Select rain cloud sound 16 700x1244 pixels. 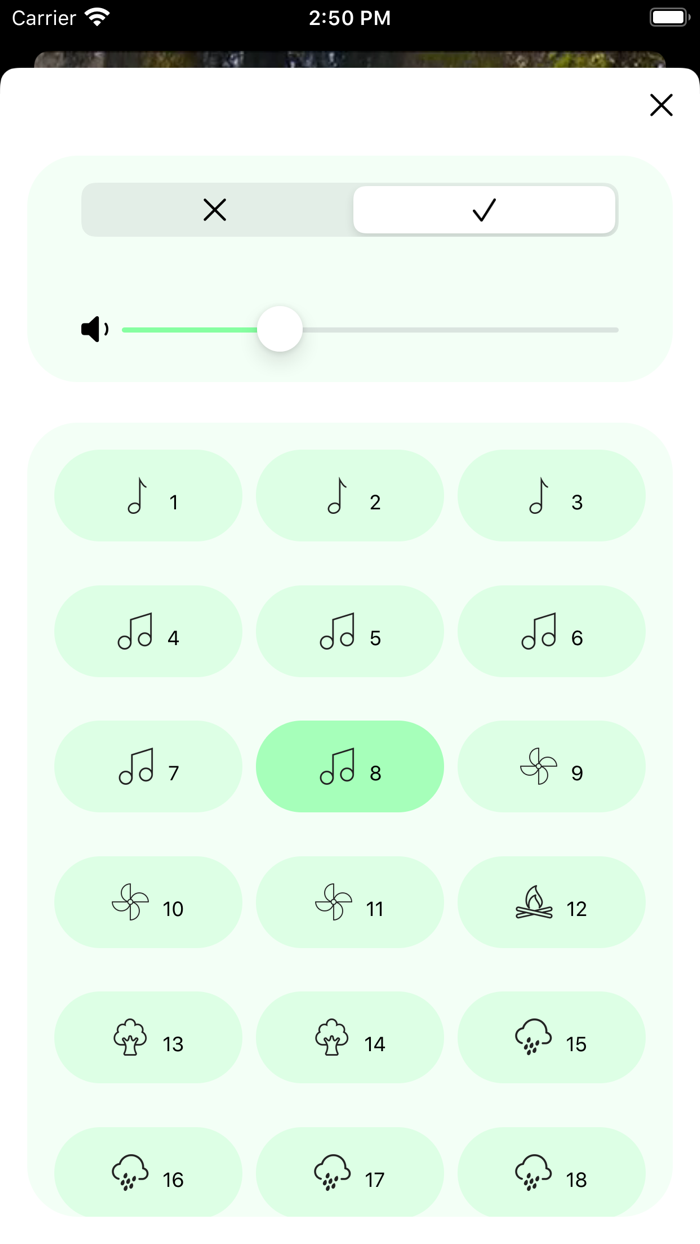pyautogui.click(x=148, y=1172)
